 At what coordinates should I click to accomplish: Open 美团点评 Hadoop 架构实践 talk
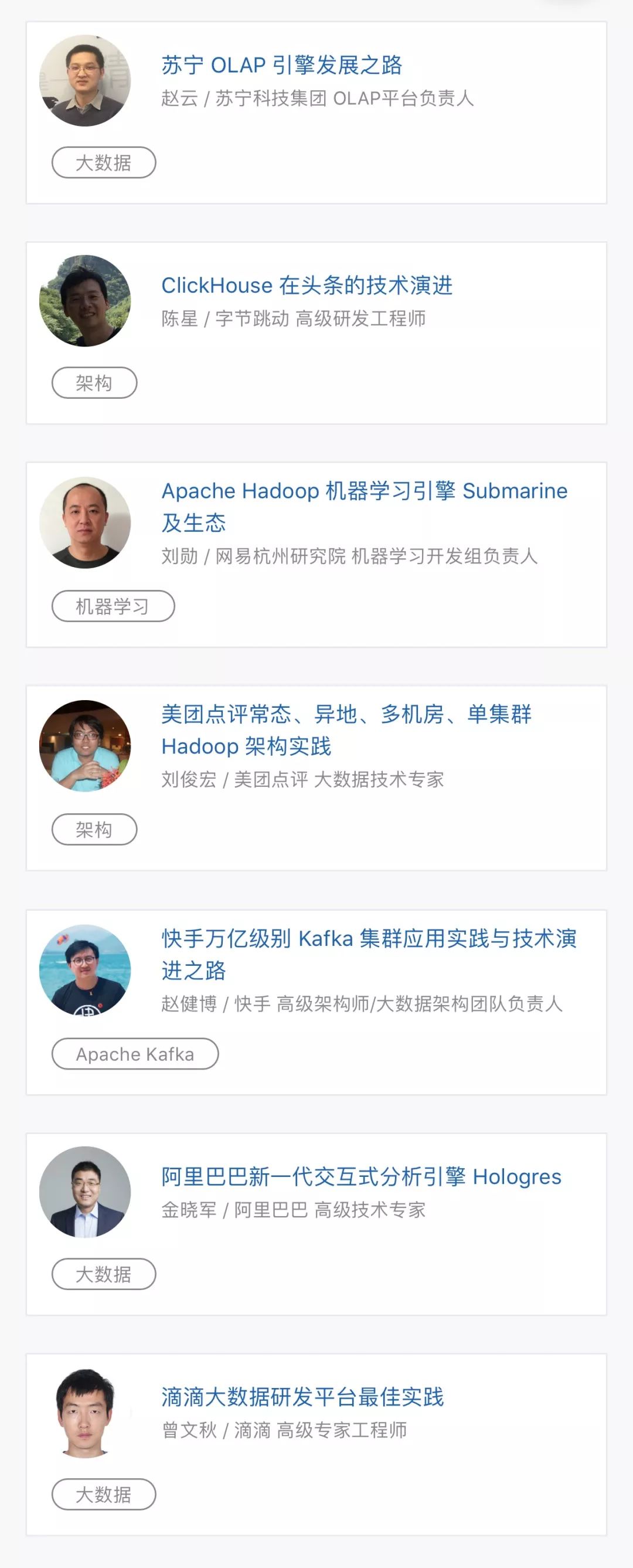(346, 730)
